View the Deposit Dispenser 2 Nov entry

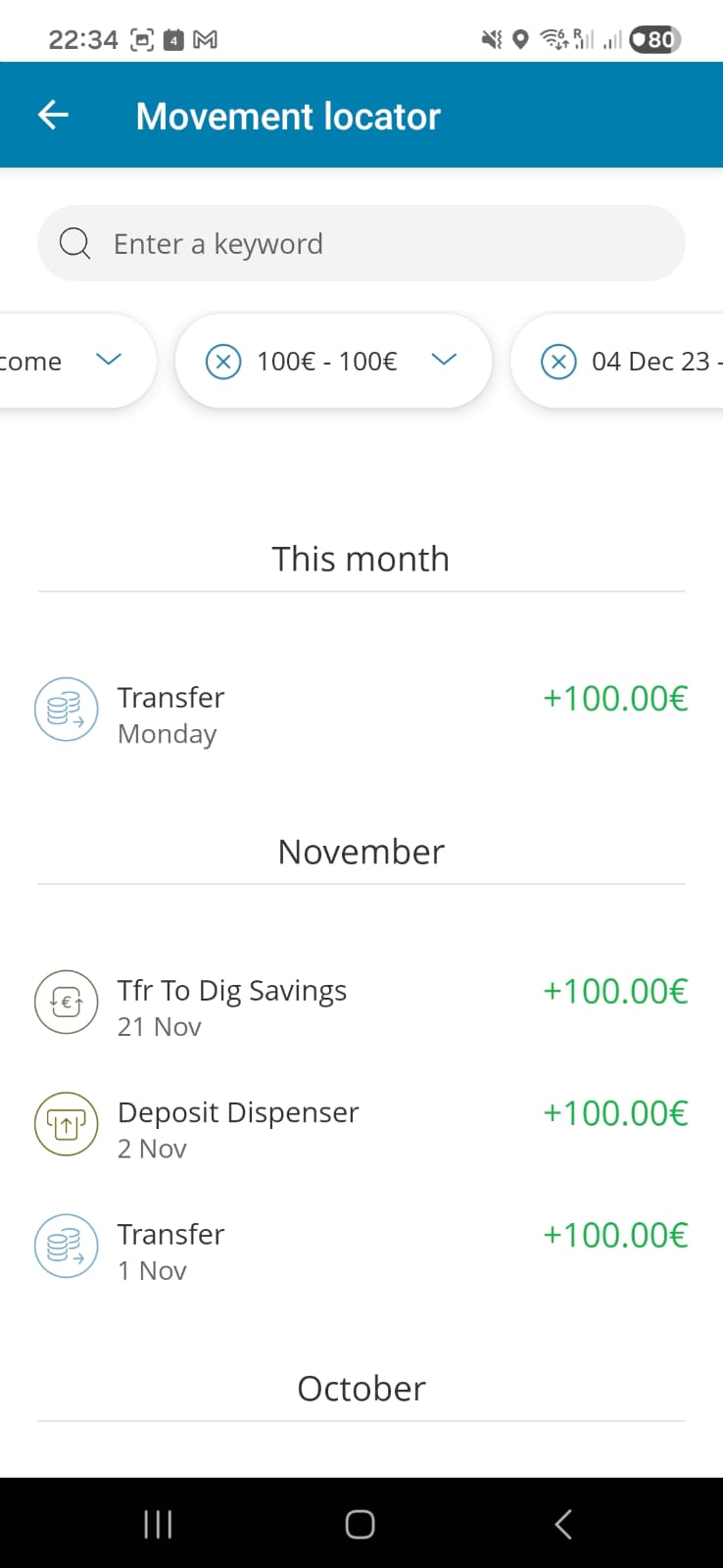pyautogui.click(x=361, y=1127)
